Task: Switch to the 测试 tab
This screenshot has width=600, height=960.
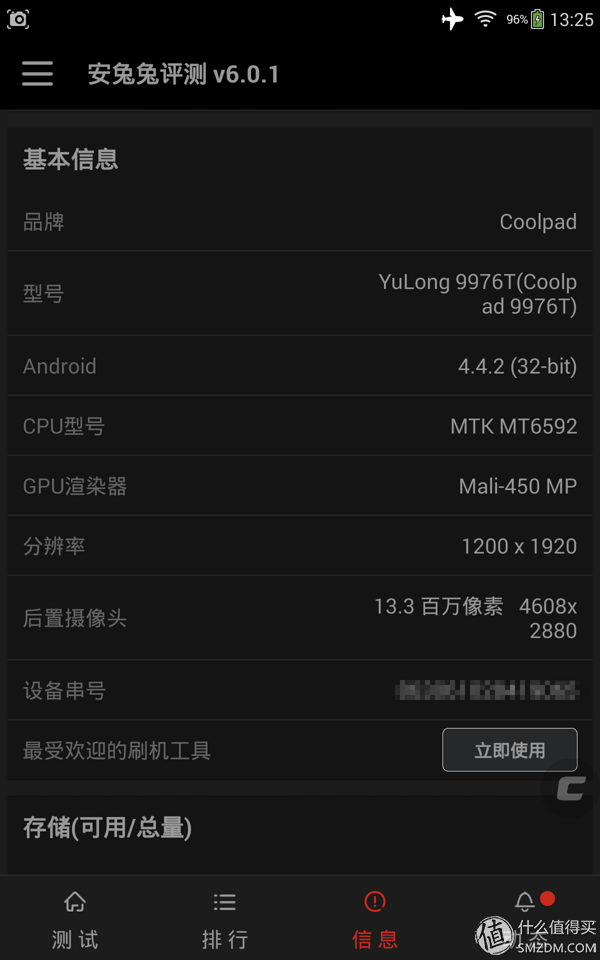Action: click(75, 918)
